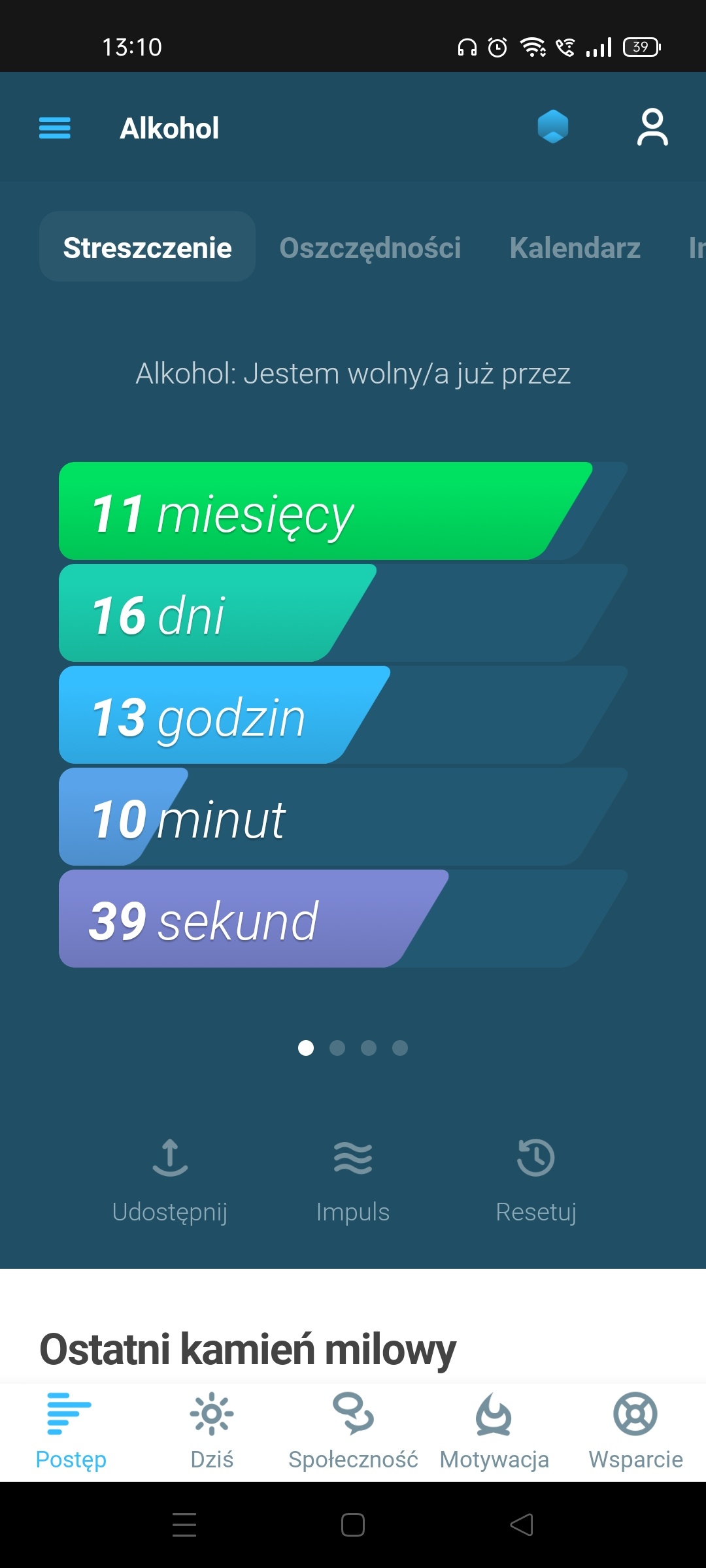
Task: Select the Postęp bottom tab
Action: coord(71,1431)
